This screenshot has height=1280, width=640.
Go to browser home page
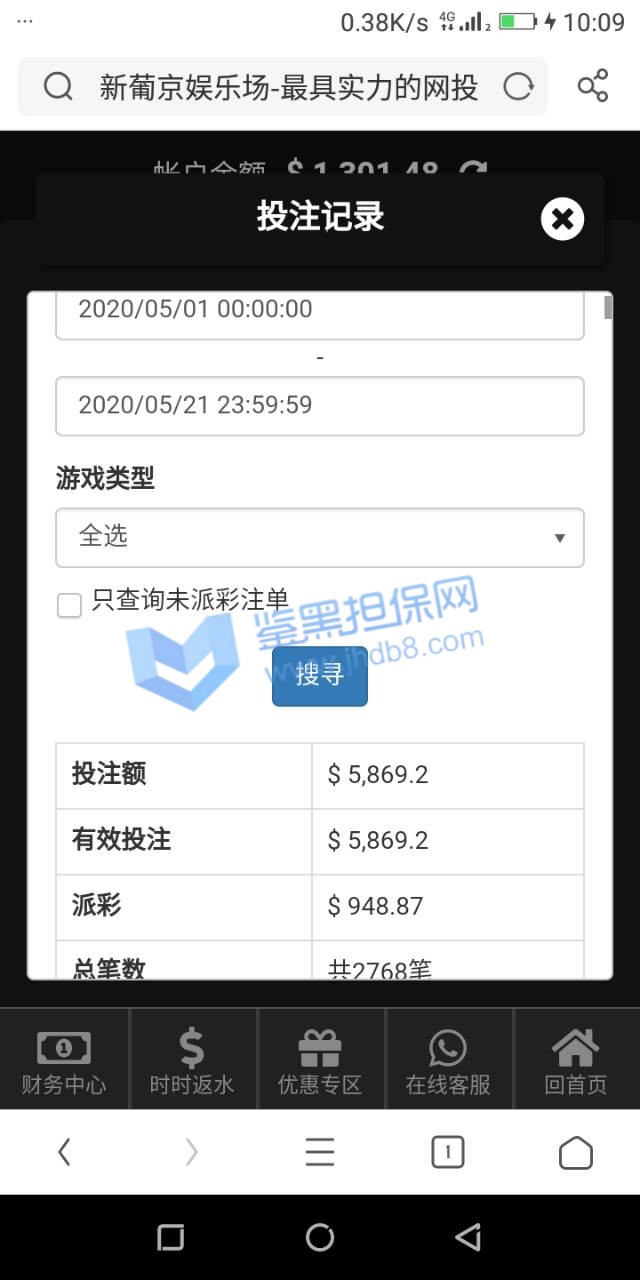coord(576,1153)
